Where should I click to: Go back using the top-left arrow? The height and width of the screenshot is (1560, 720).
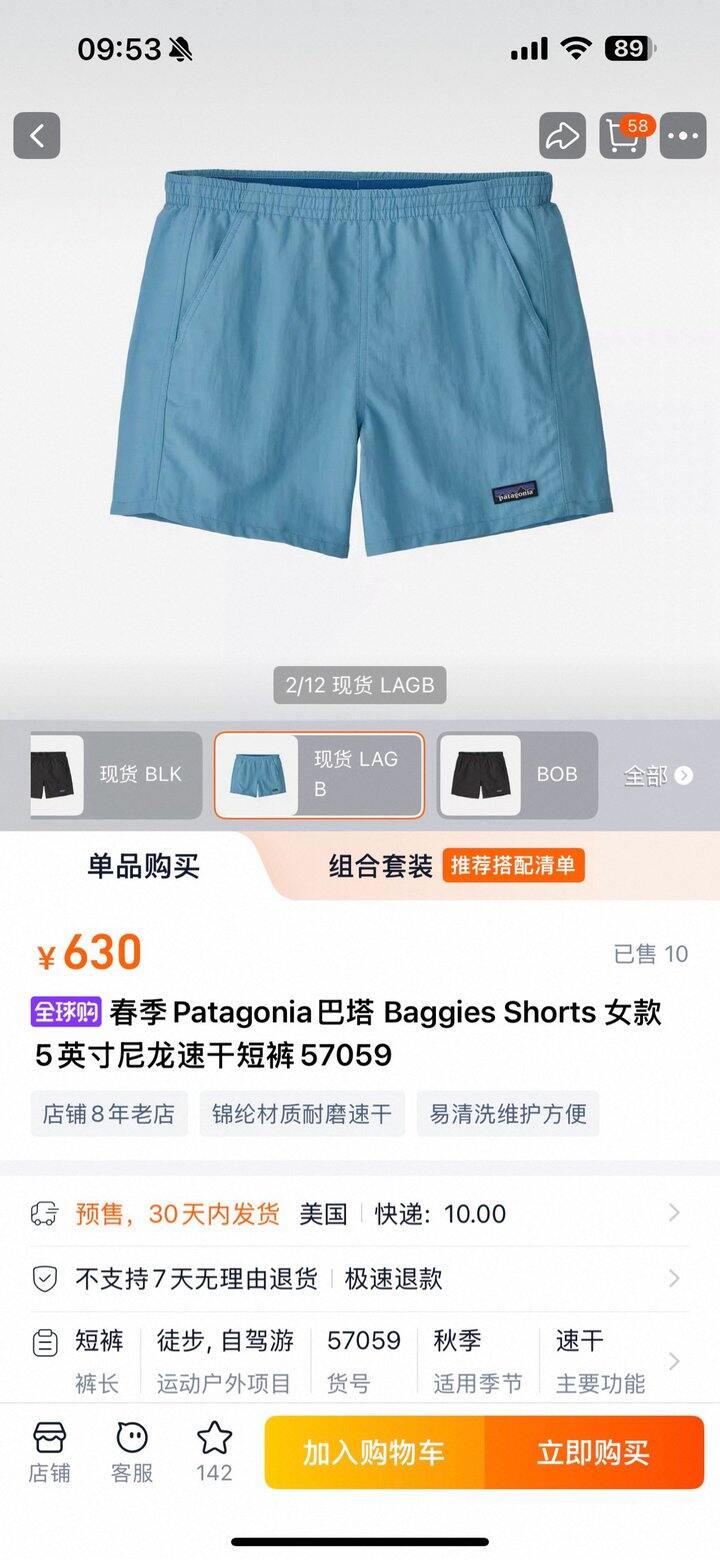pyautogui.click(x=37, y=136)
